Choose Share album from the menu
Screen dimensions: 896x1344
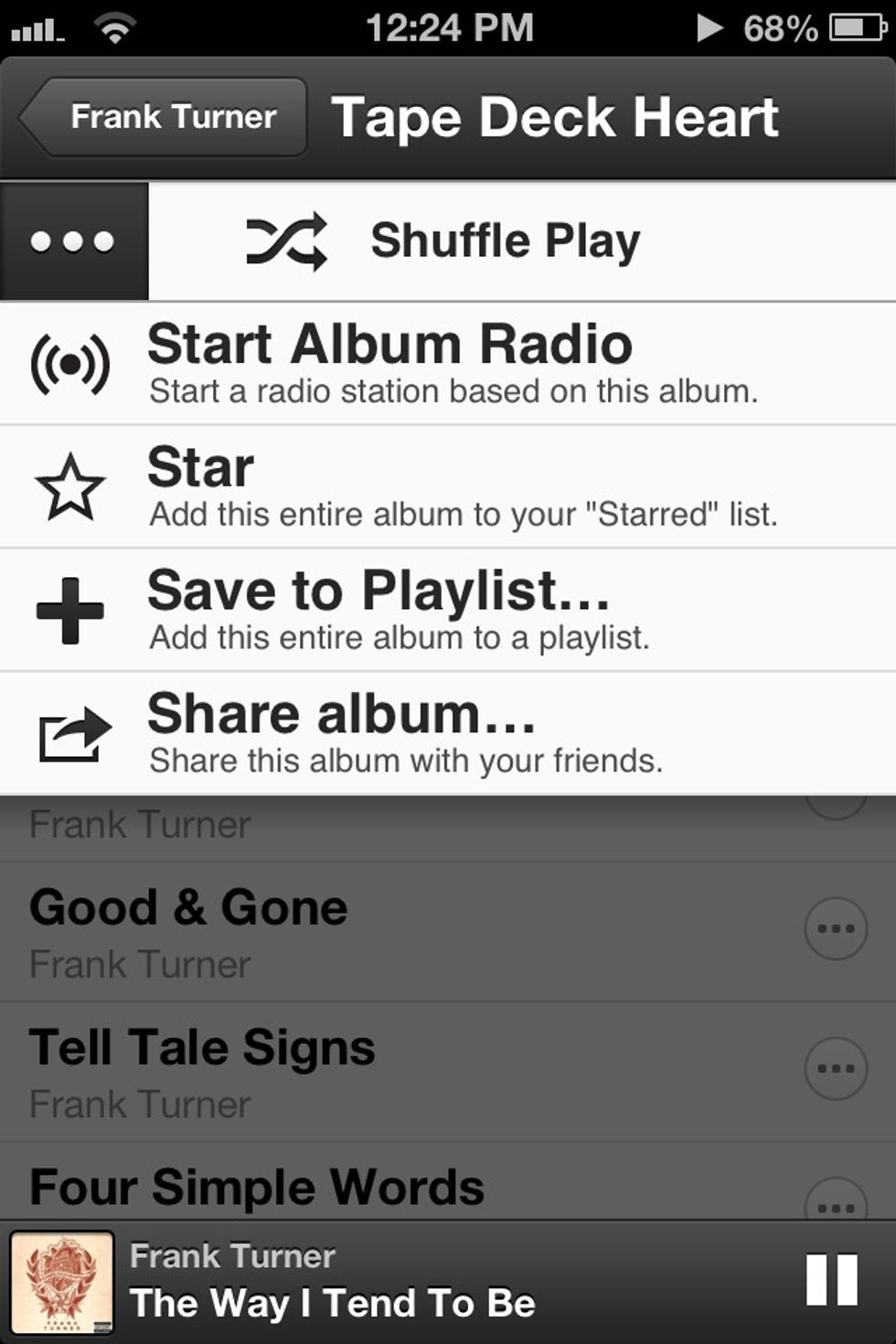pyautogui.click(x=343, y=713)
